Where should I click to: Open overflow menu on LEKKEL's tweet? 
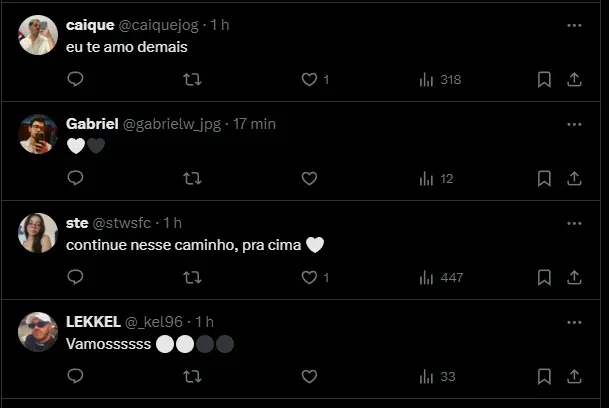click(574, 322)
